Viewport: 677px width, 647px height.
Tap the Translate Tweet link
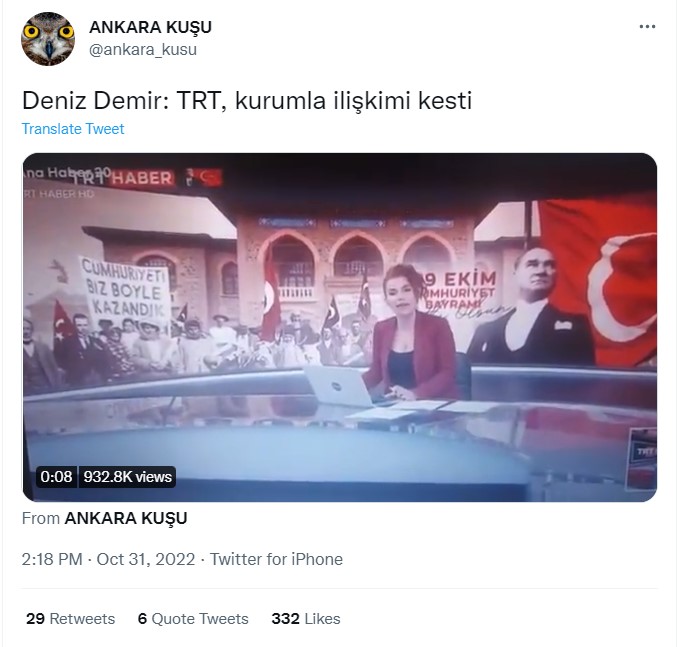point(73,129)
